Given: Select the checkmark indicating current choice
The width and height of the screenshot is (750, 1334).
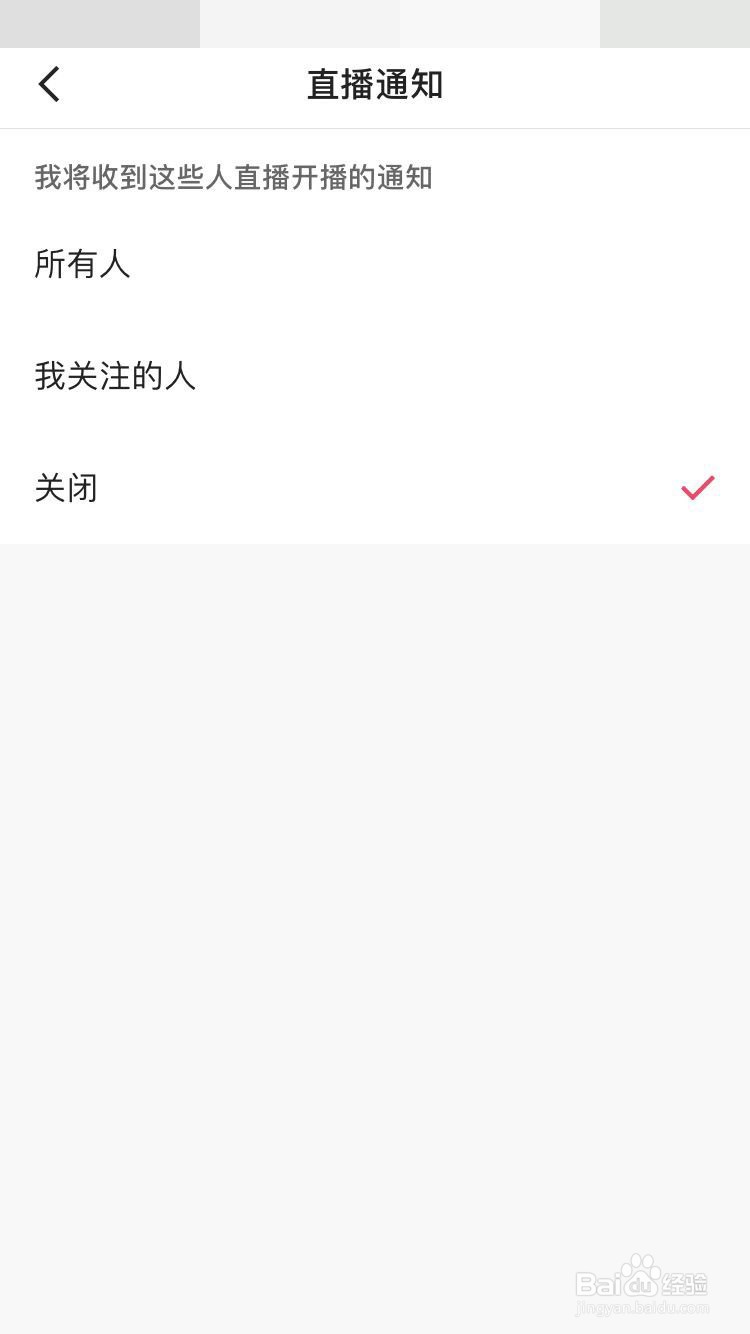Looking at the screenshot, I should coord(697,488).
